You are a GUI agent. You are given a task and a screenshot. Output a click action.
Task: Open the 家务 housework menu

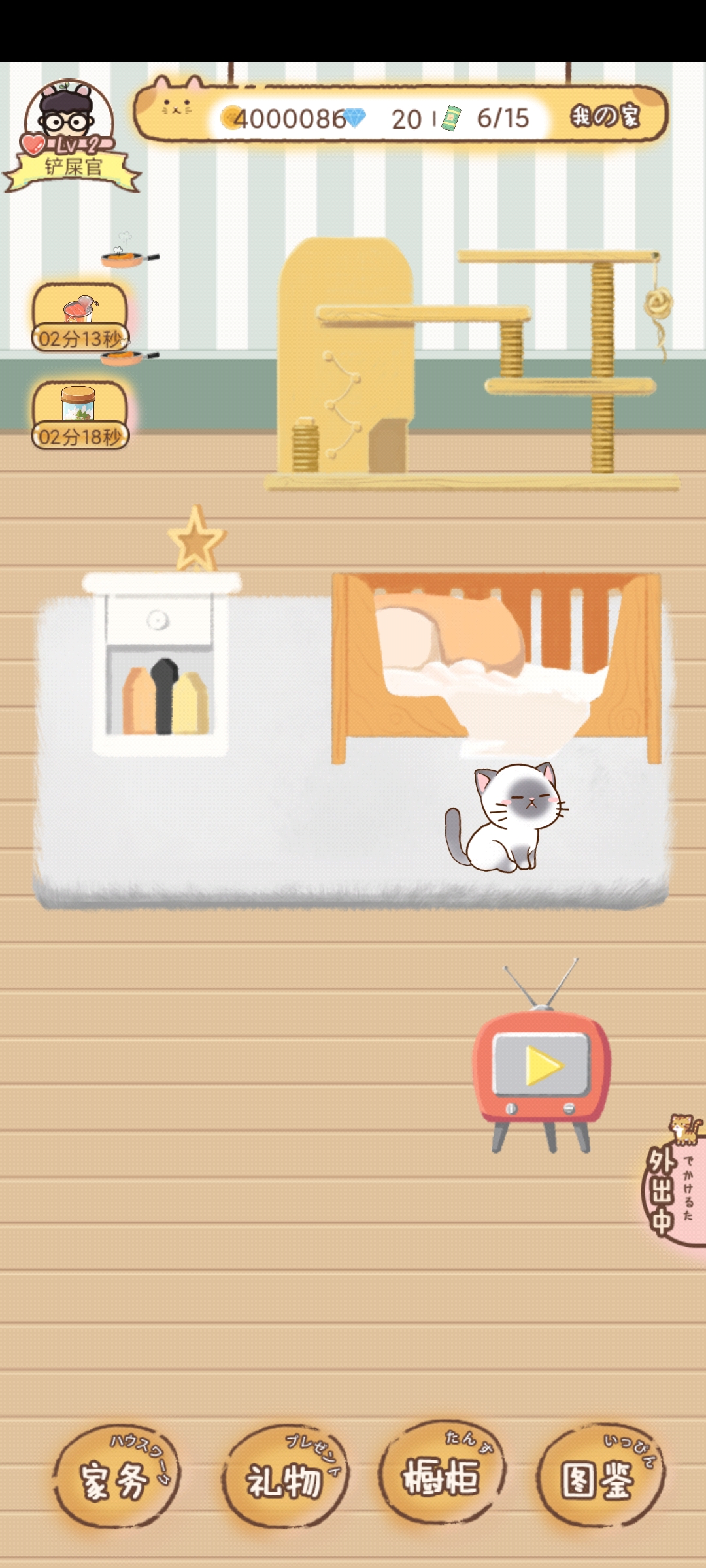coord(116,1478)
